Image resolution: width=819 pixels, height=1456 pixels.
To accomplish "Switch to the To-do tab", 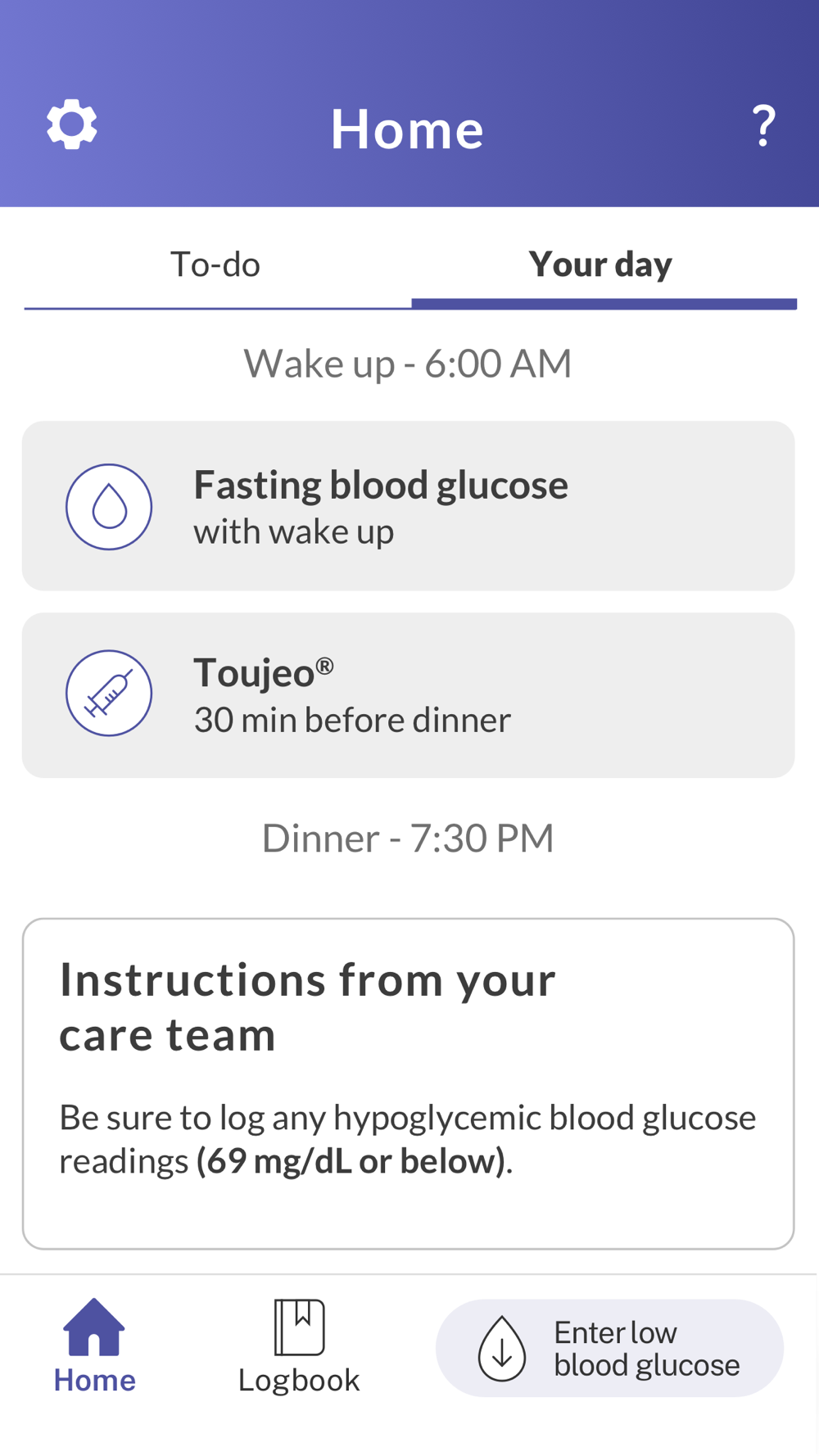I will [x=215, y=265].
